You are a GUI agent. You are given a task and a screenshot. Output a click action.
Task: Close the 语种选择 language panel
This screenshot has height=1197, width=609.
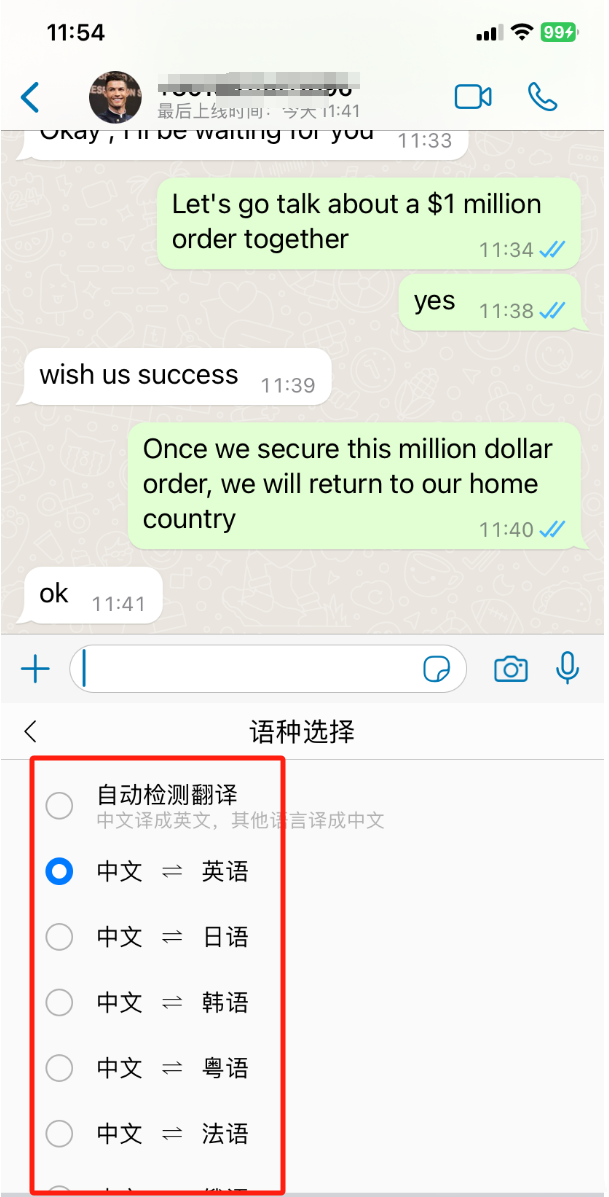point(30,731)
